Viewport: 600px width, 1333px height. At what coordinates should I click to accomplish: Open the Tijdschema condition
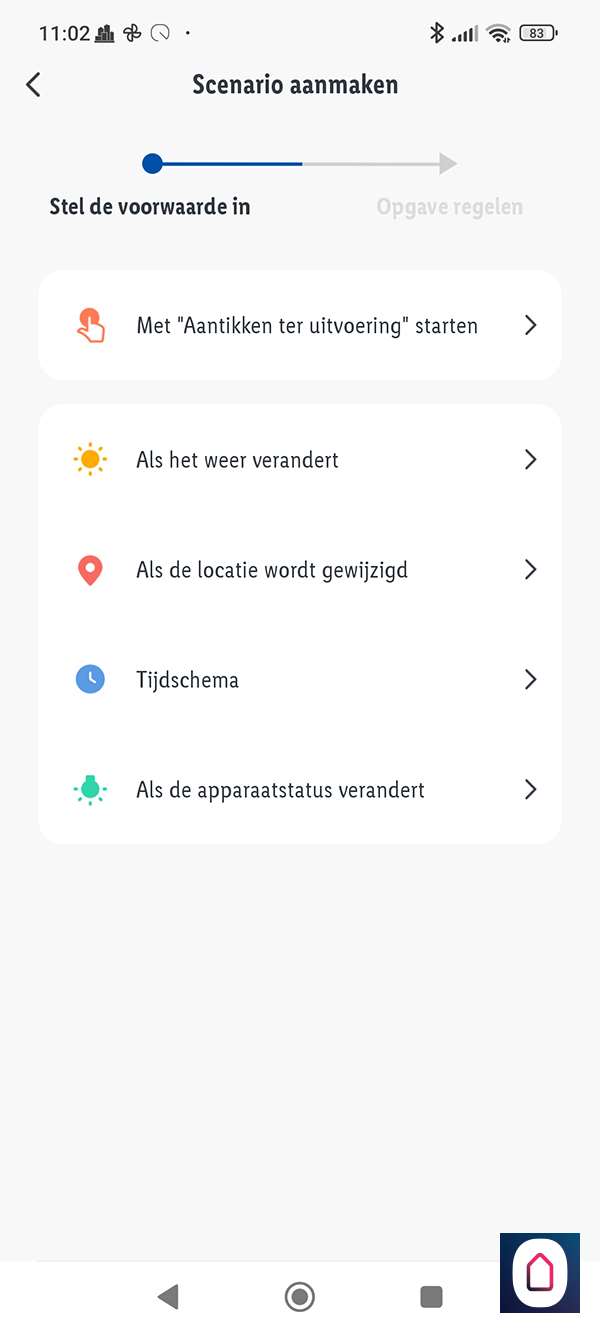(x=300, y=680)
